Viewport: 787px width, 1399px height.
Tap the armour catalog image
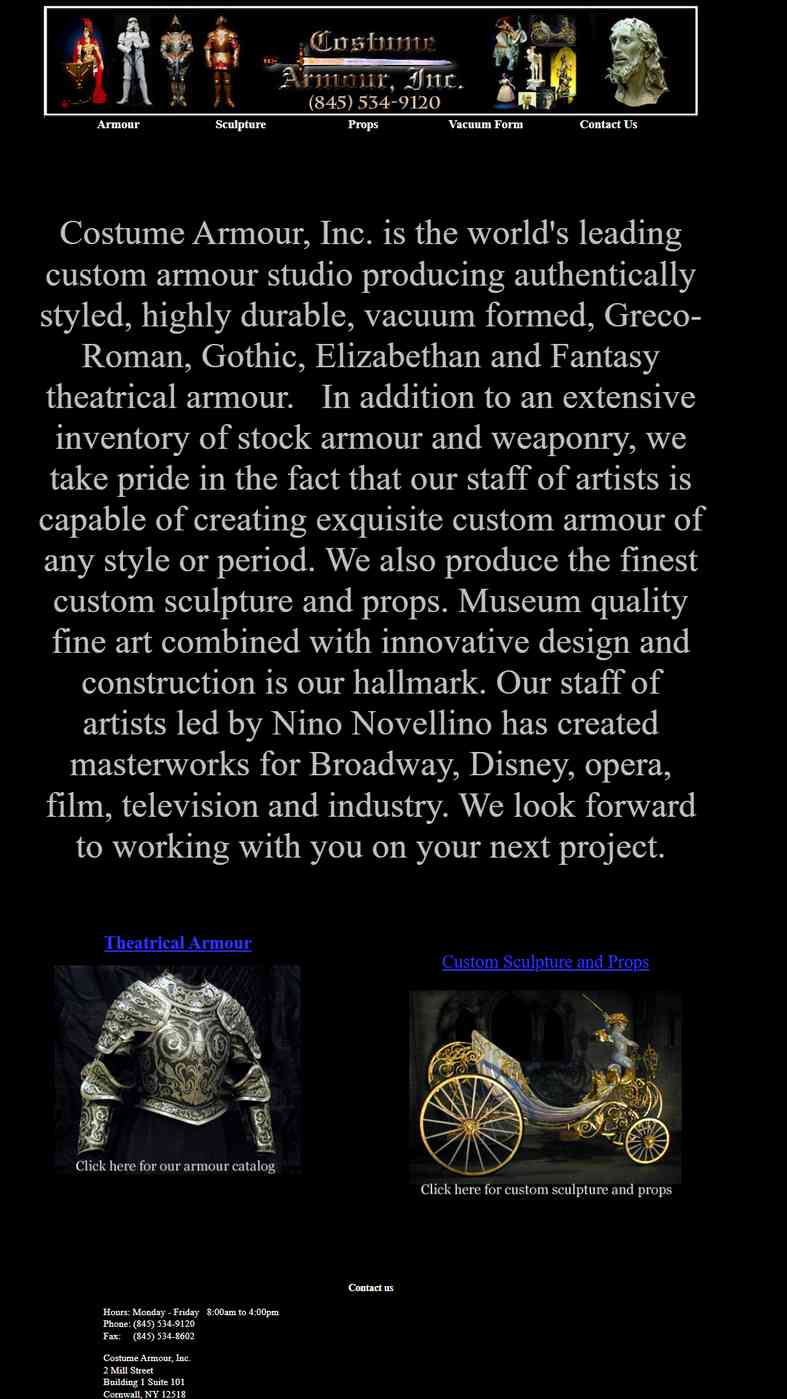[177, 1068]
